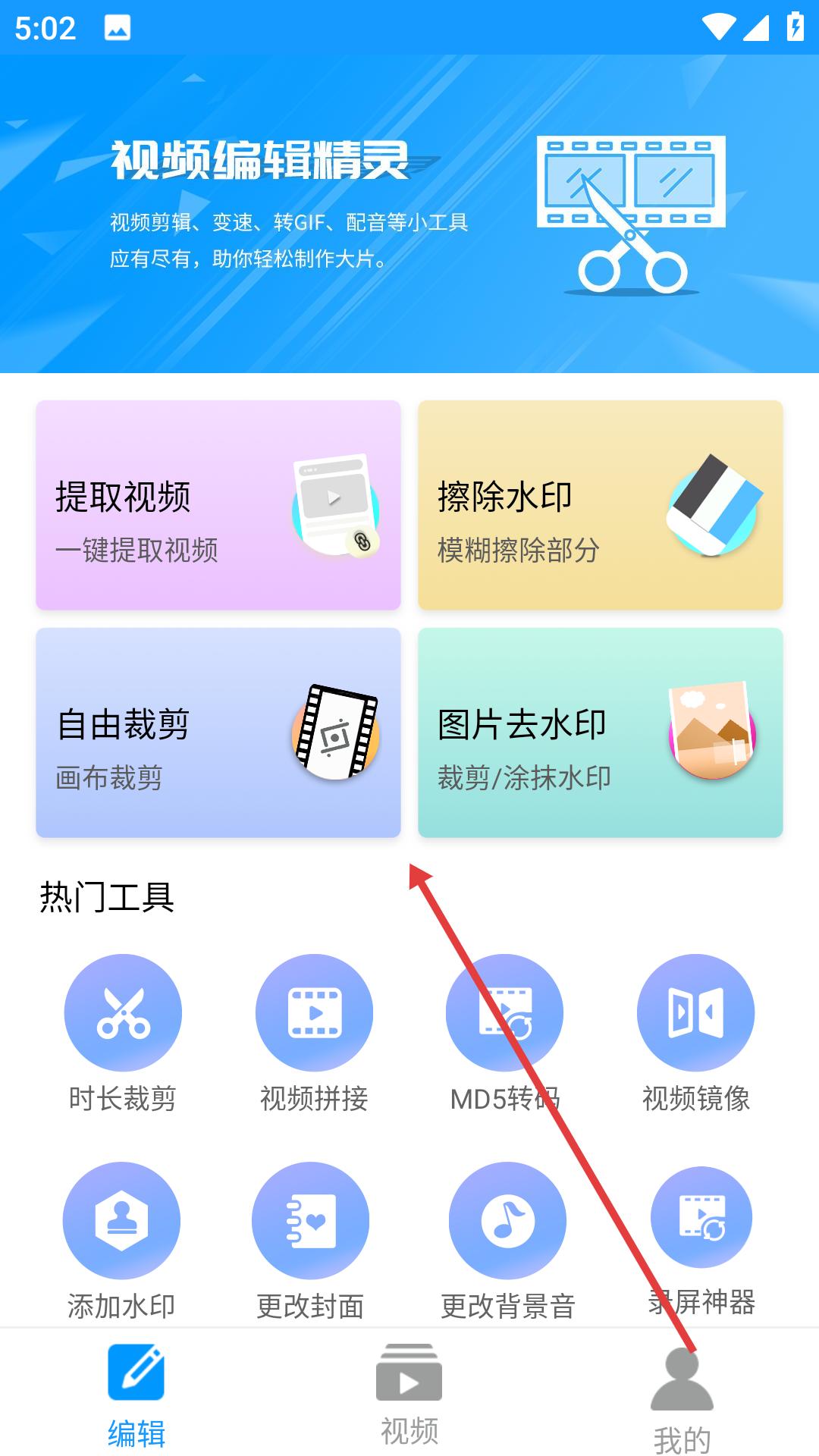Image resolution: width=819 pixels, height=1456 pixels.
Task: Open the 擦除水印 card
Action: (600, 505)
